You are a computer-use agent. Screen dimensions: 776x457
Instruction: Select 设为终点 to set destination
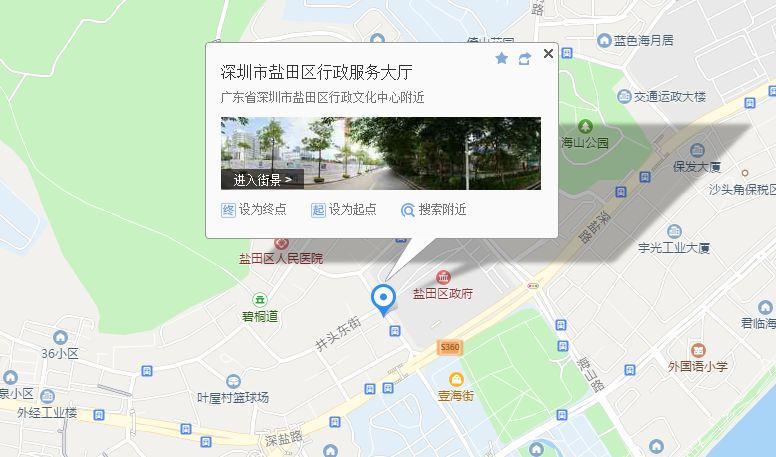tap(254, 210)
